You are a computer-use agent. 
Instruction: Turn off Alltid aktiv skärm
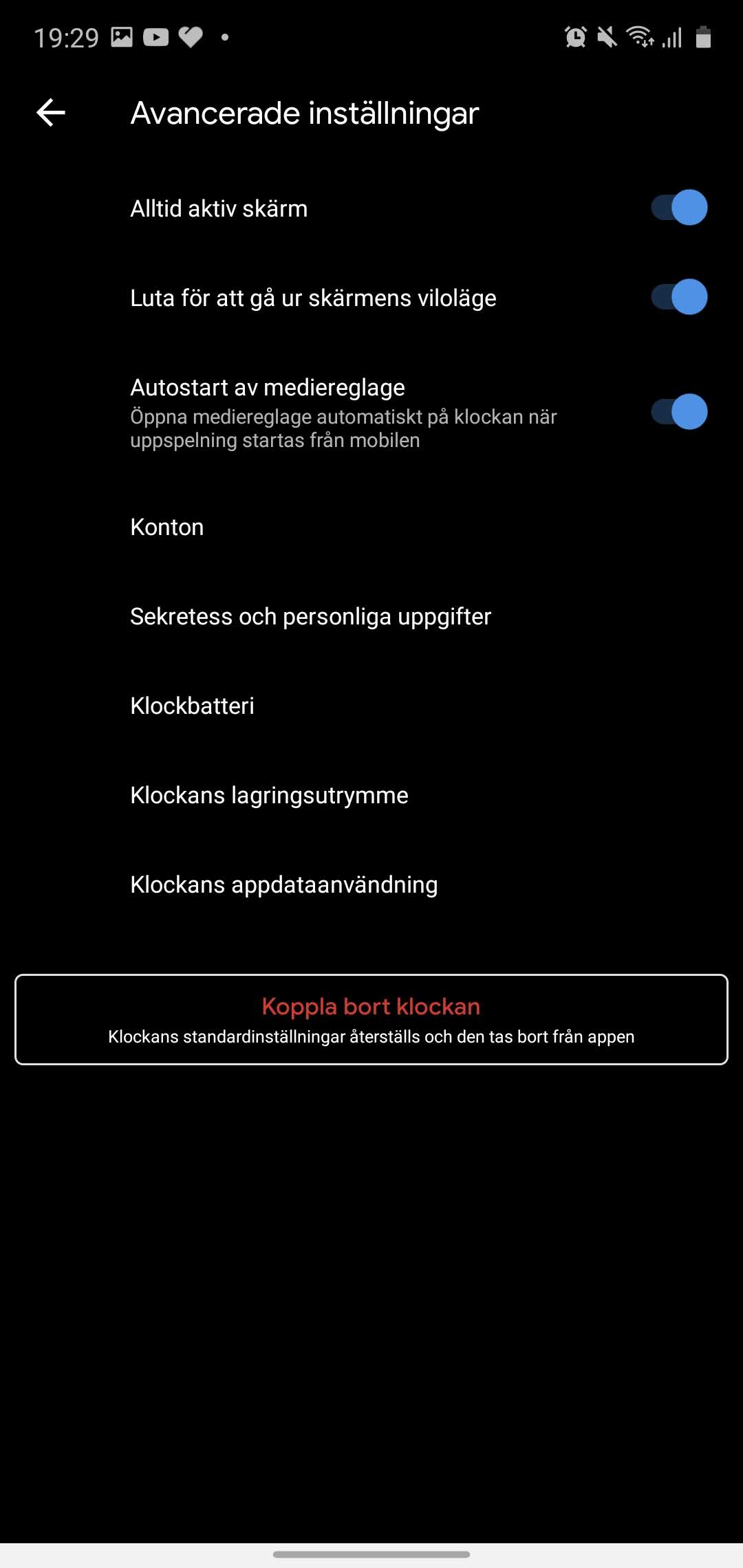tap(678, 208)
